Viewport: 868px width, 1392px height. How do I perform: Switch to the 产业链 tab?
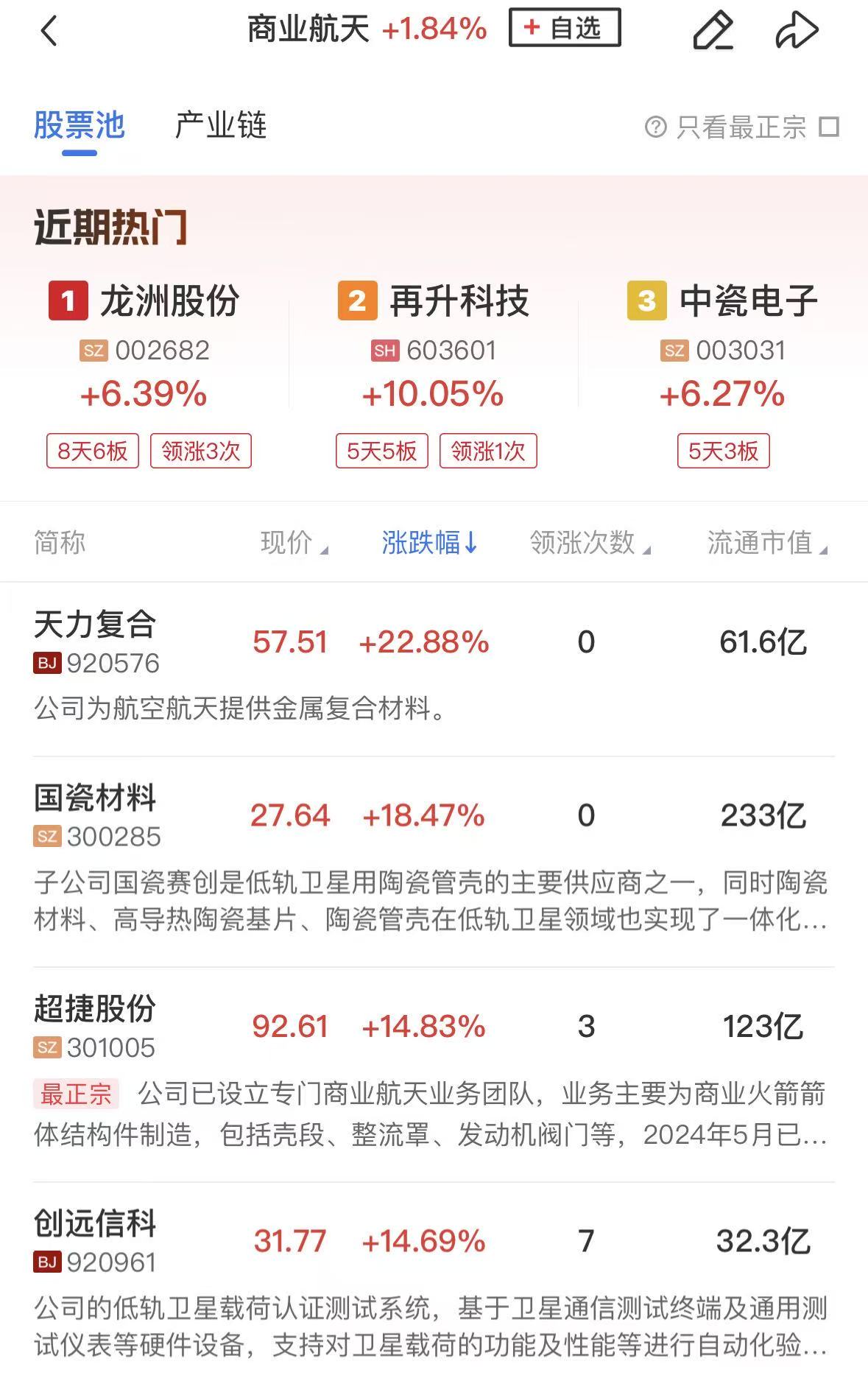coord(220,126)
